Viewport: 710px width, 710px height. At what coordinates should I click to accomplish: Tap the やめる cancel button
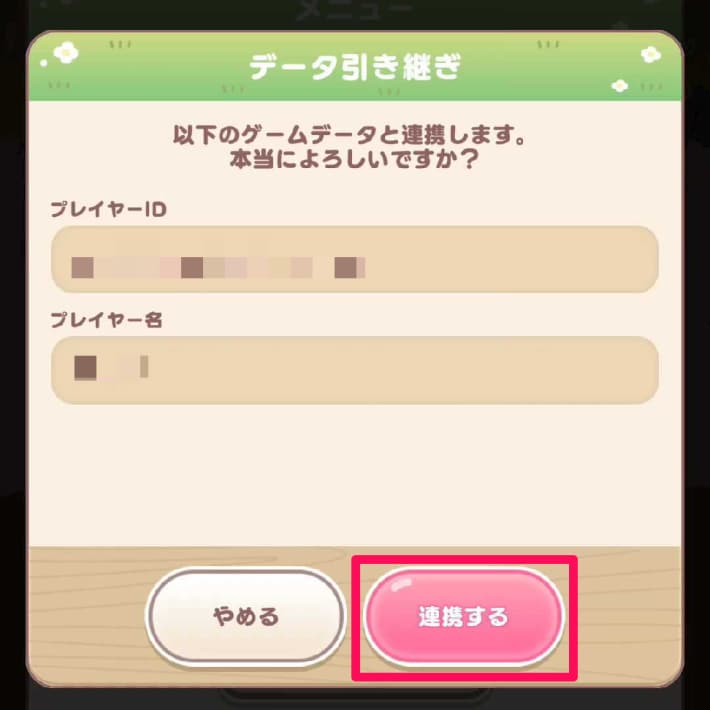245,617
